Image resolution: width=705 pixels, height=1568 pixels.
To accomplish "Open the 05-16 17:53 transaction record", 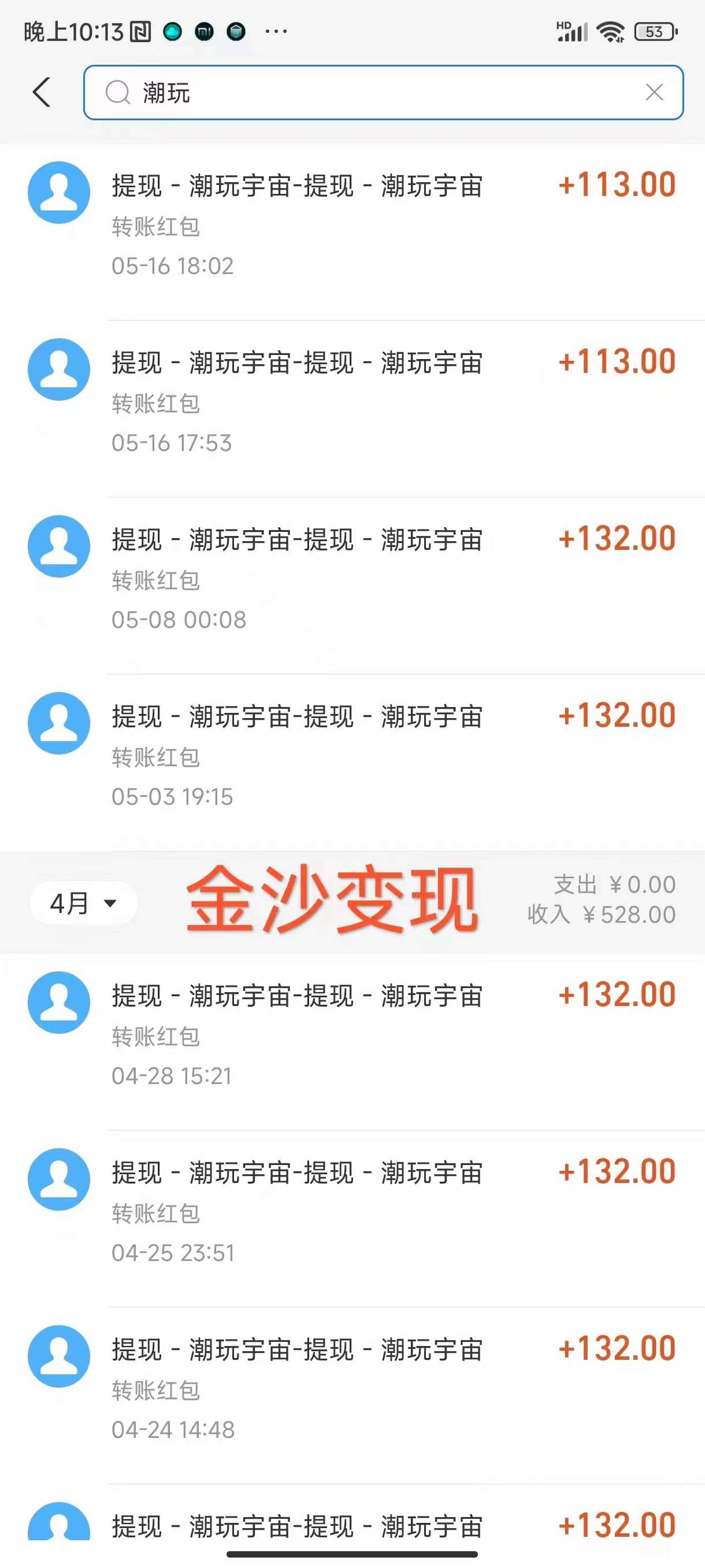I will click(x=353, y=408).
